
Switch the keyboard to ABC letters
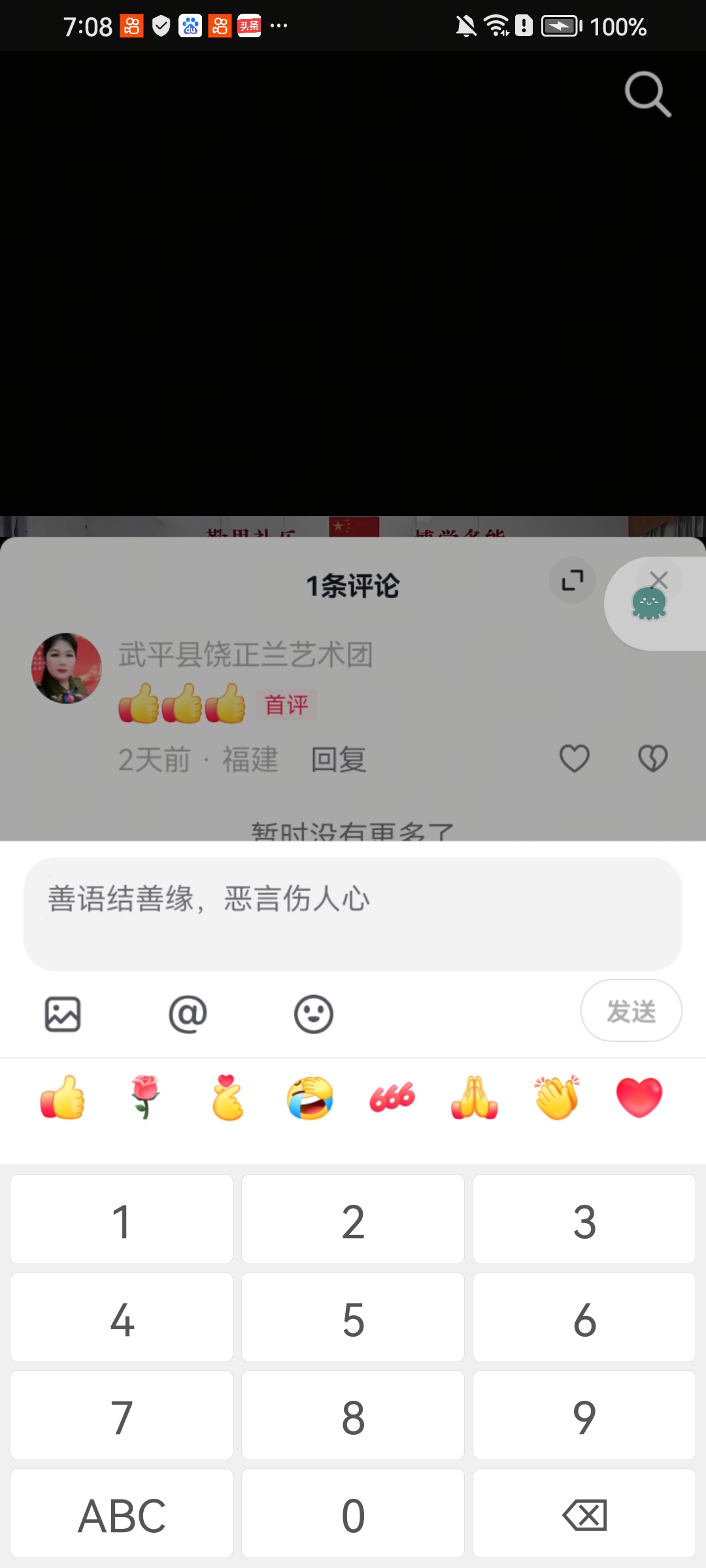[x=122, y=1513]
